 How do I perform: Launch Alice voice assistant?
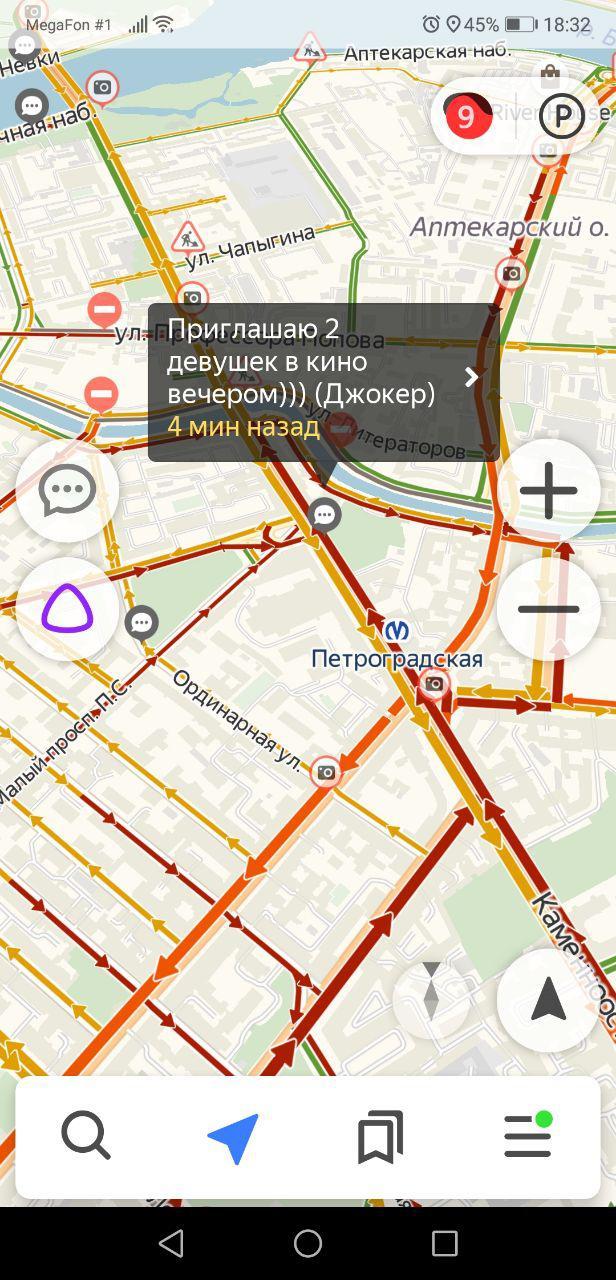67,609
